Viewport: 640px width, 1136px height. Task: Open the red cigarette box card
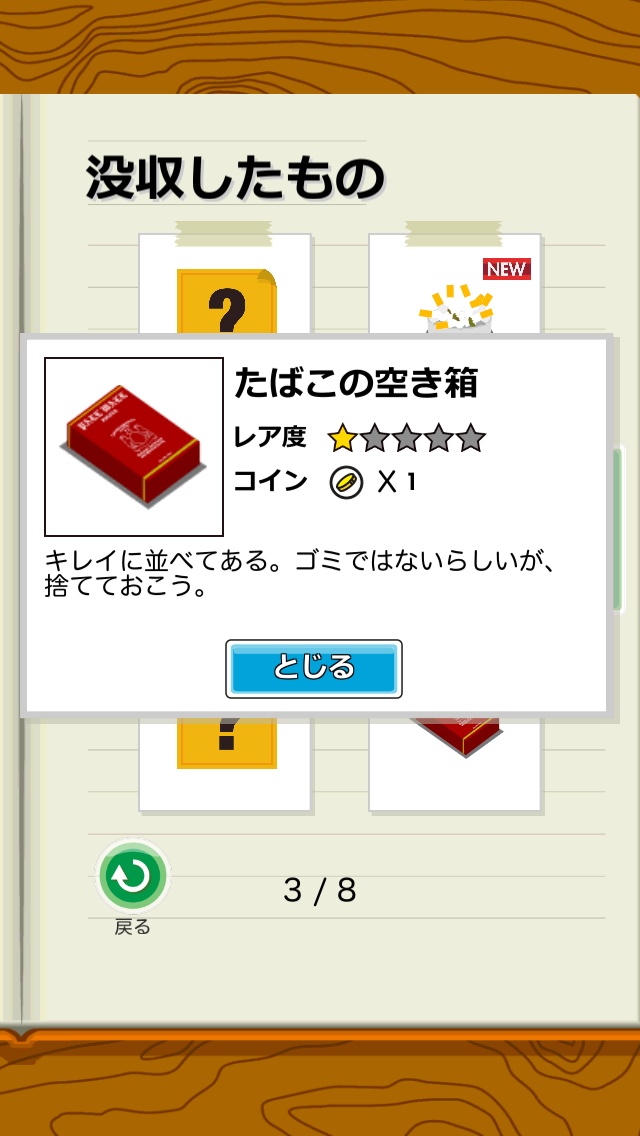point(454,764)
